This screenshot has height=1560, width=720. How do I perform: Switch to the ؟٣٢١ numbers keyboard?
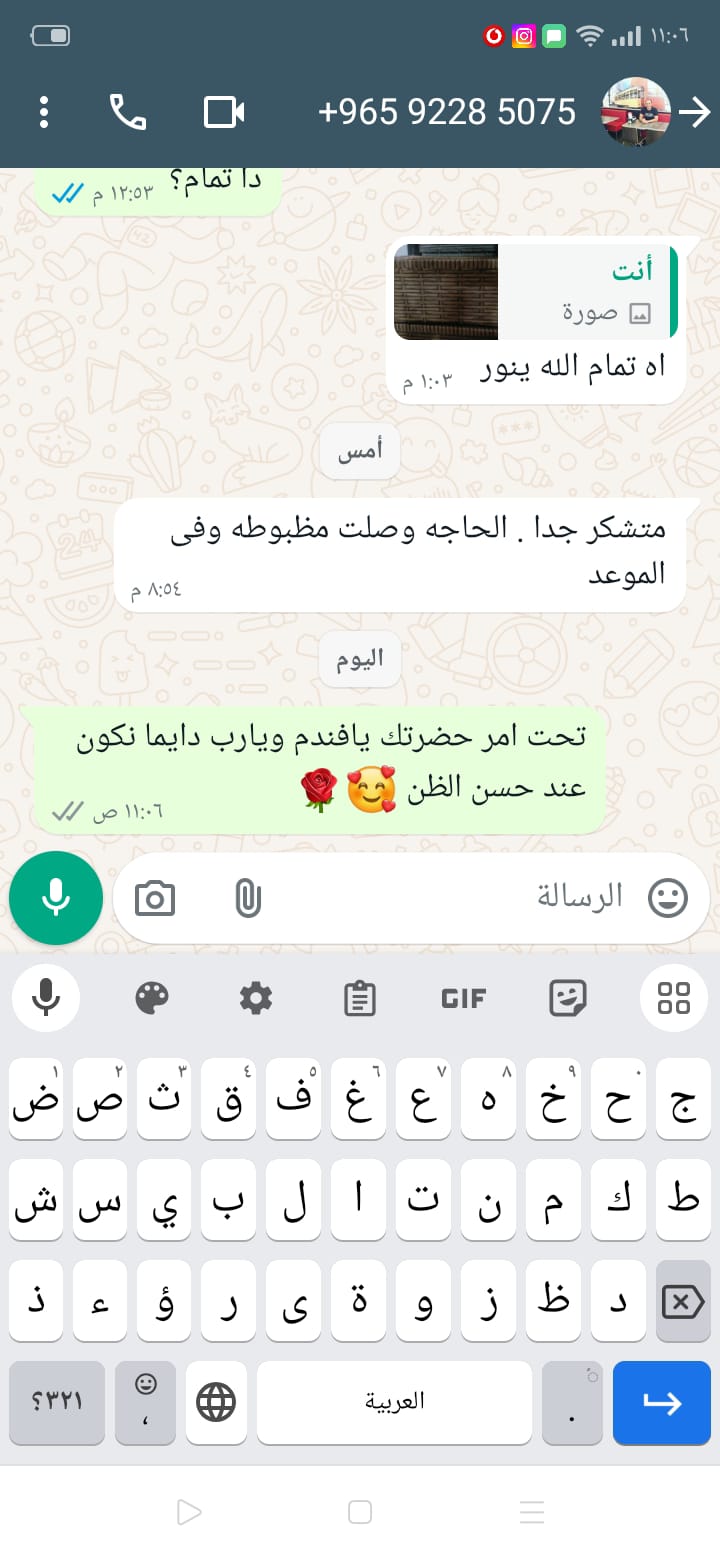[56, 1402]
